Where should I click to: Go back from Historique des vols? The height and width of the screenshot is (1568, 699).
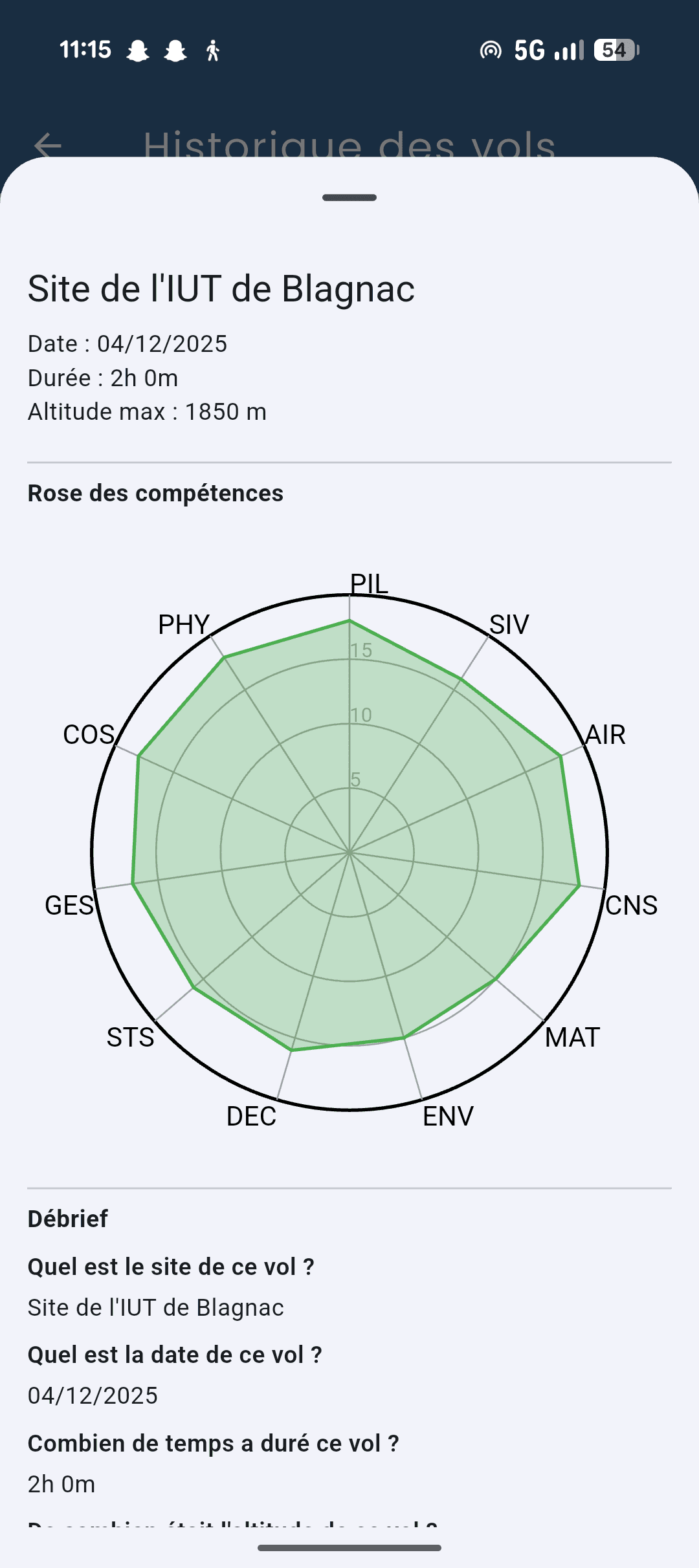click(x=48, y=146)
